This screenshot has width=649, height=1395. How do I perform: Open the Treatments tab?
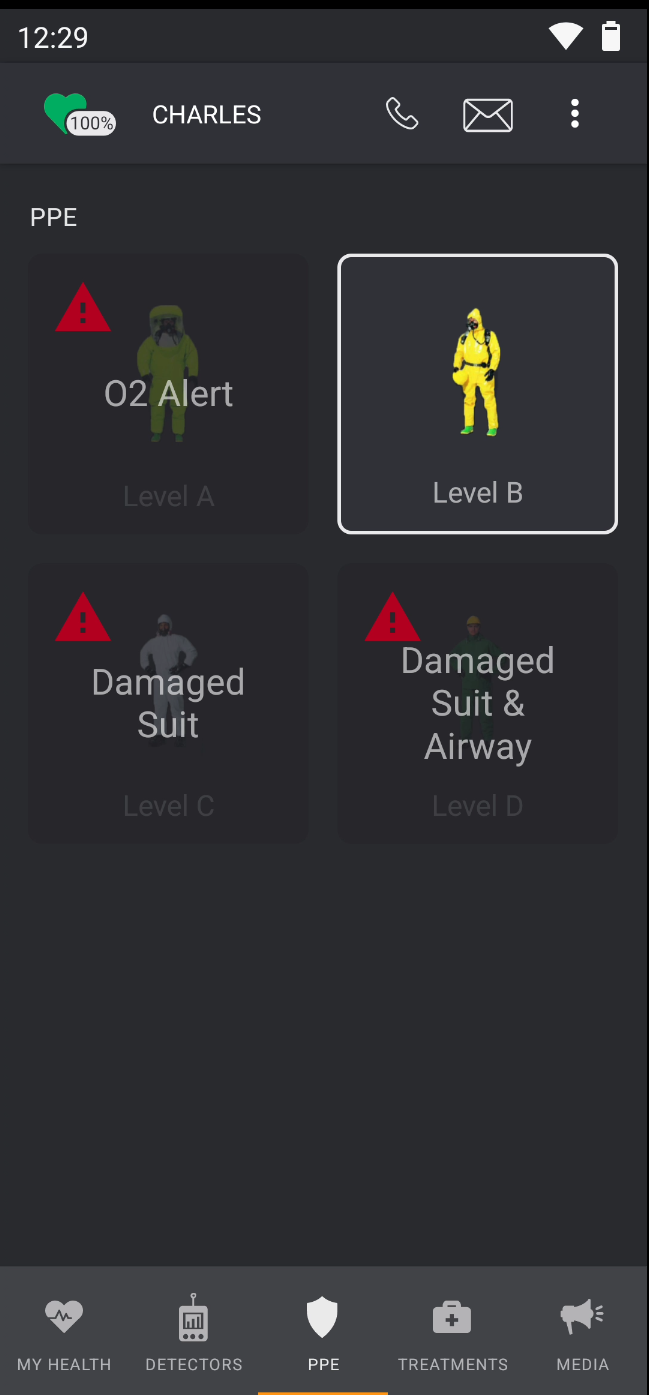tap(452, 1332)
